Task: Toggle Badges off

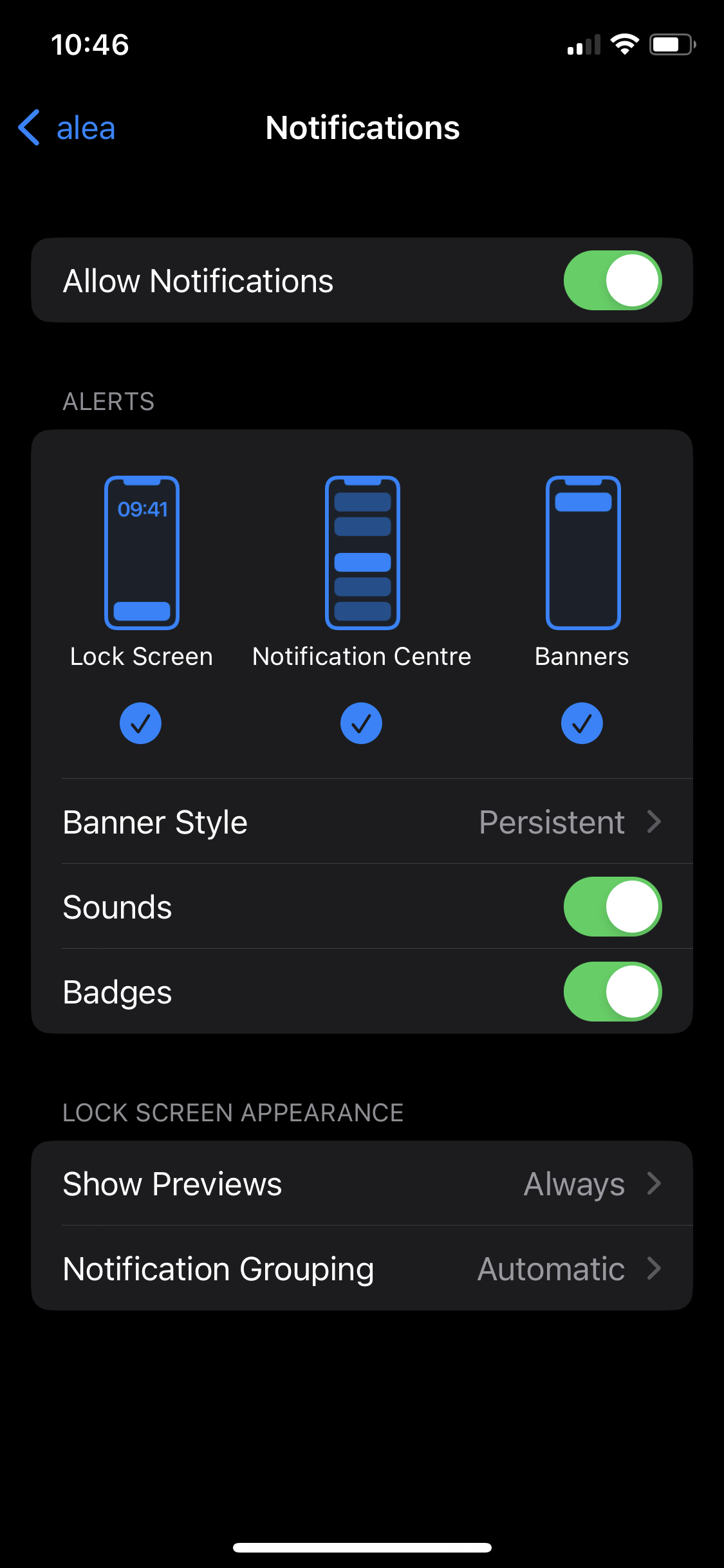Action: click(x=611, y=991)
